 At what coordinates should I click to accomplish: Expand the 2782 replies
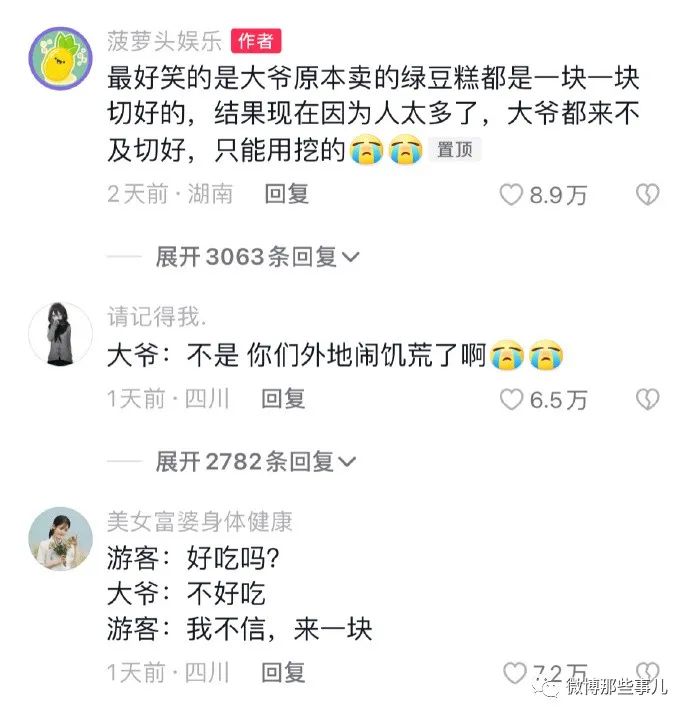[x=257, y=461]
